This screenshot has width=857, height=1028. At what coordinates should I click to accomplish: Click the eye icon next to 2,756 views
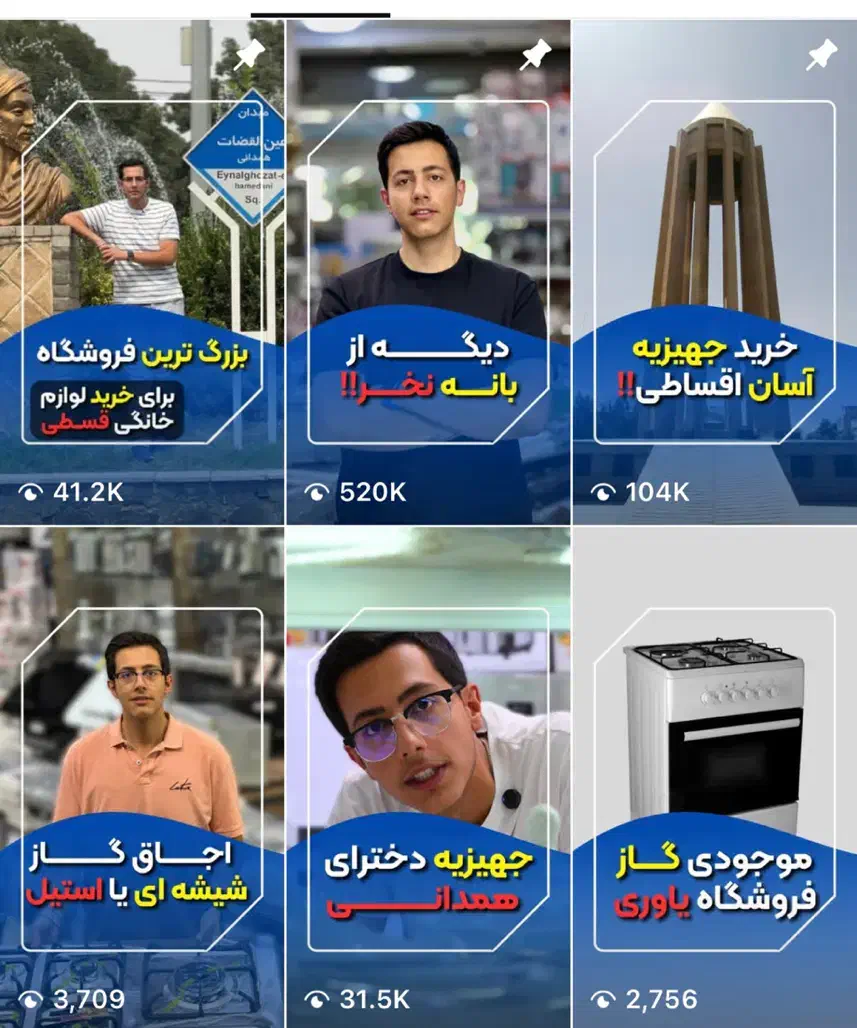pos(601,998)
